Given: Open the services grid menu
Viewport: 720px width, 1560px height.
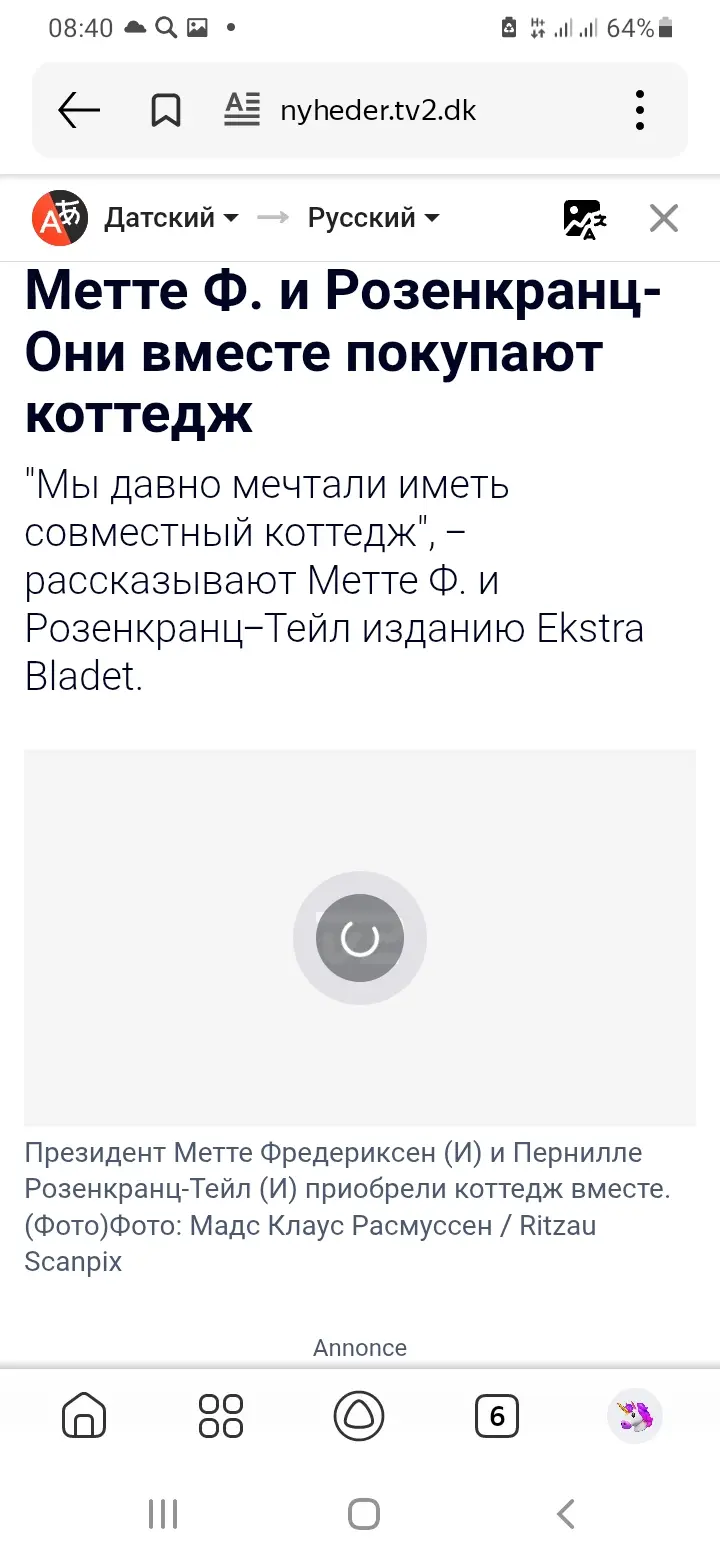Looking at the screenshot, I should tap(221, 1416).
